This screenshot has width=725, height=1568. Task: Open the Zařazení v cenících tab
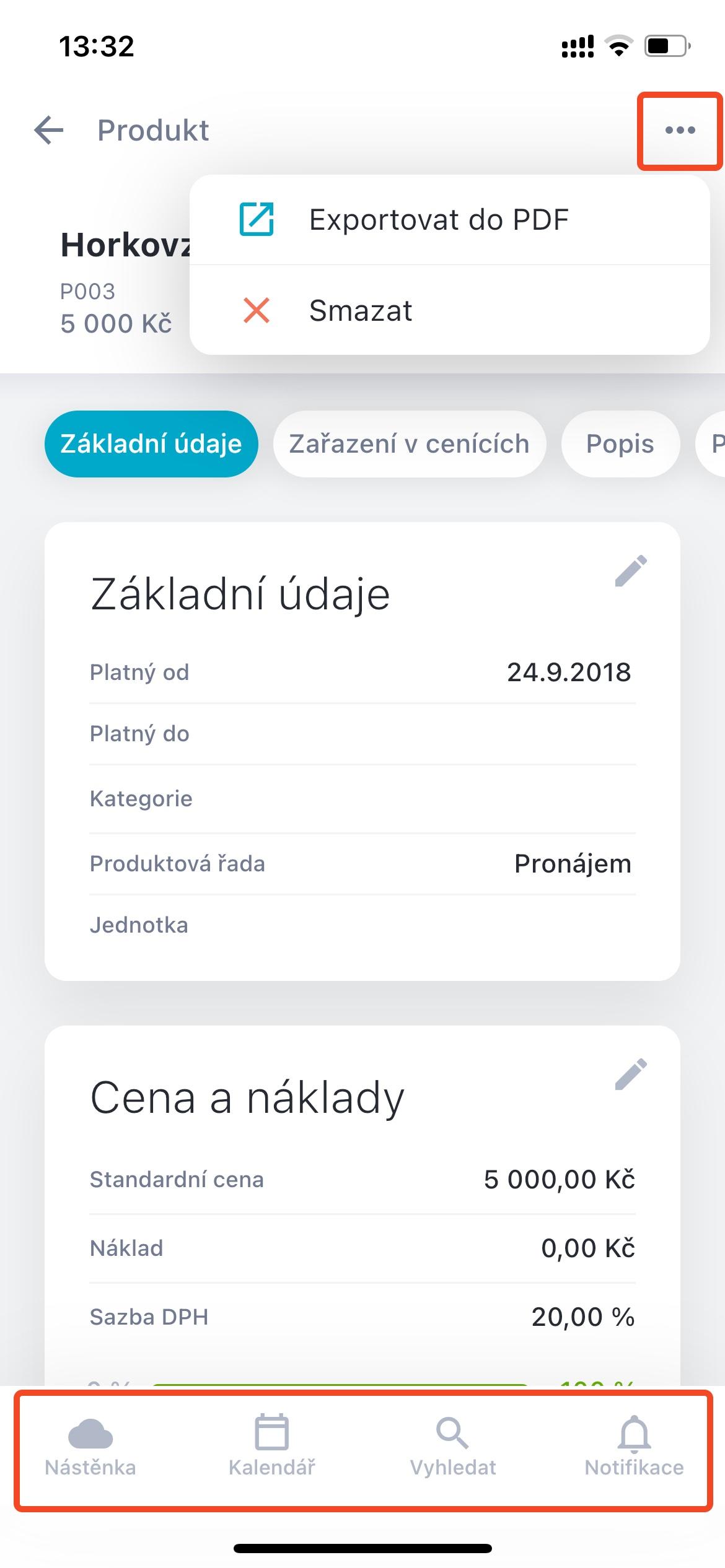(x=410, y=444)
